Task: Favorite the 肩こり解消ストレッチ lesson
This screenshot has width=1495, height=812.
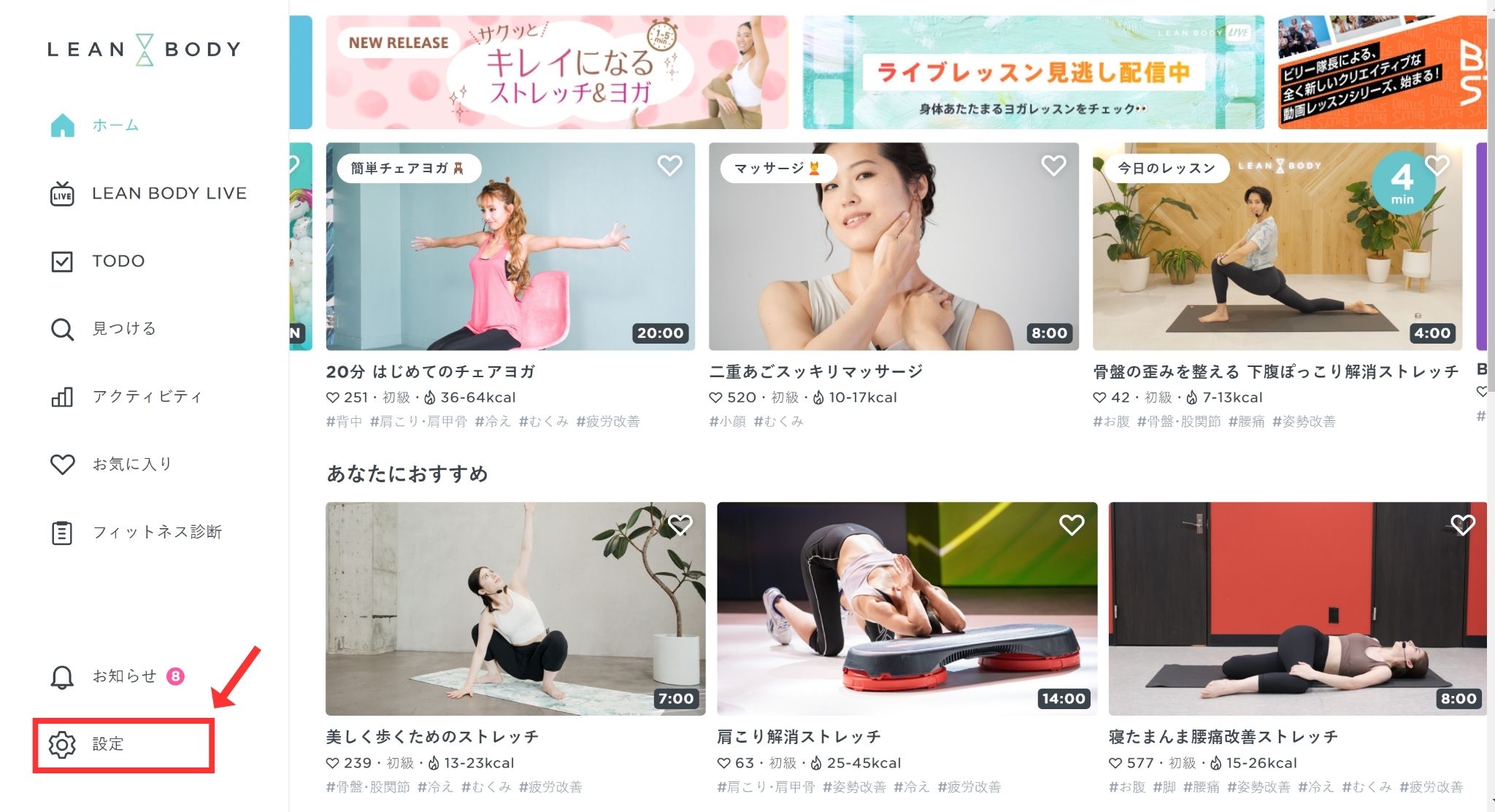Action: point(1071,525)
